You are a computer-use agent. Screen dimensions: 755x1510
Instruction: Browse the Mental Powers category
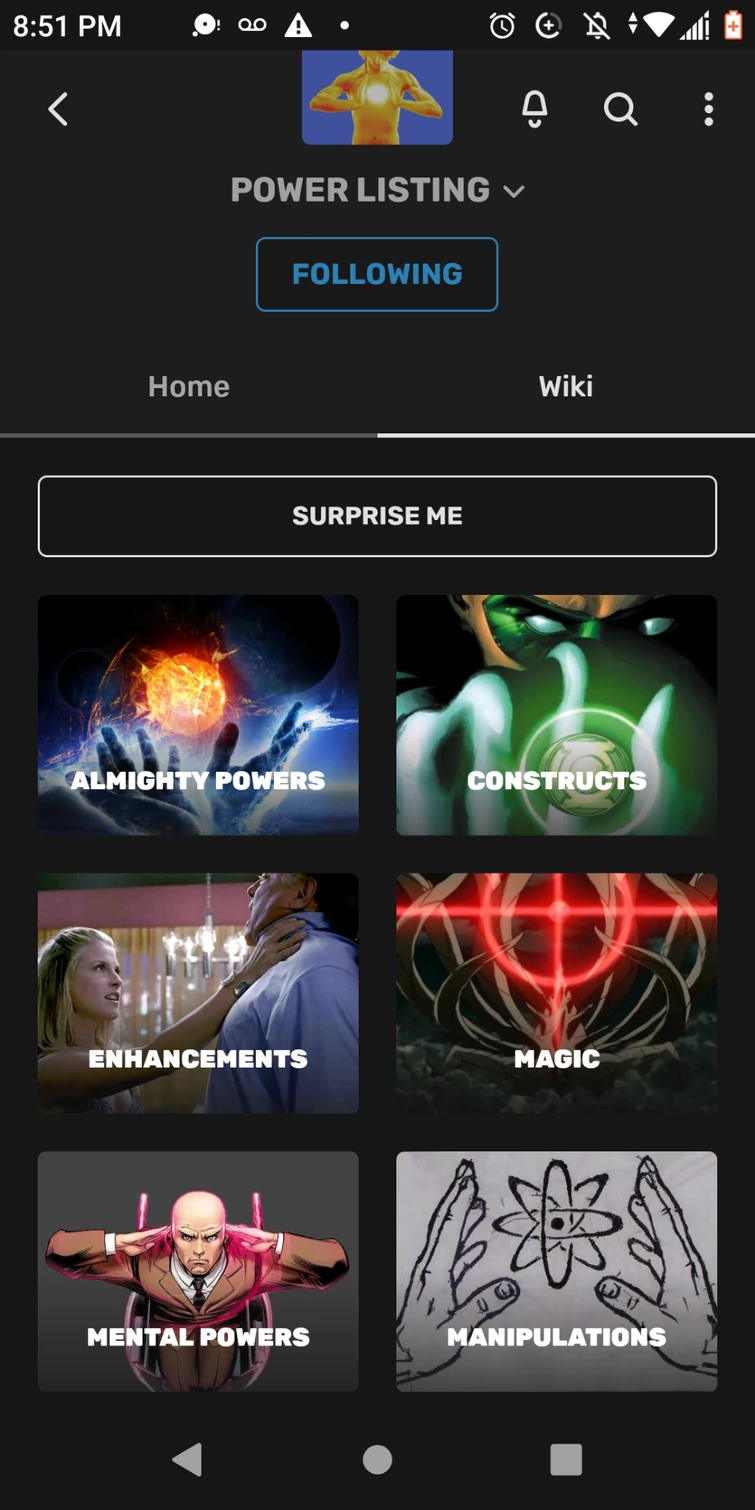click(198, 1271)
